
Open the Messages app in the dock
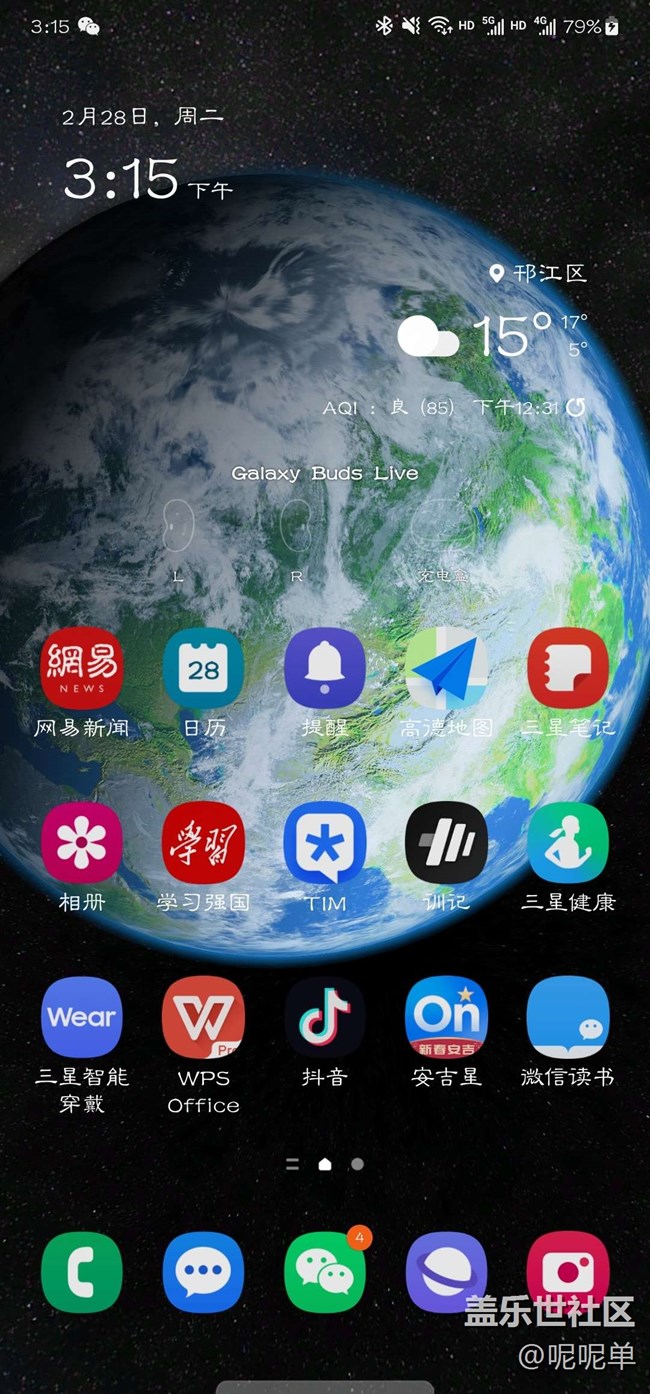pos(203,1272)
